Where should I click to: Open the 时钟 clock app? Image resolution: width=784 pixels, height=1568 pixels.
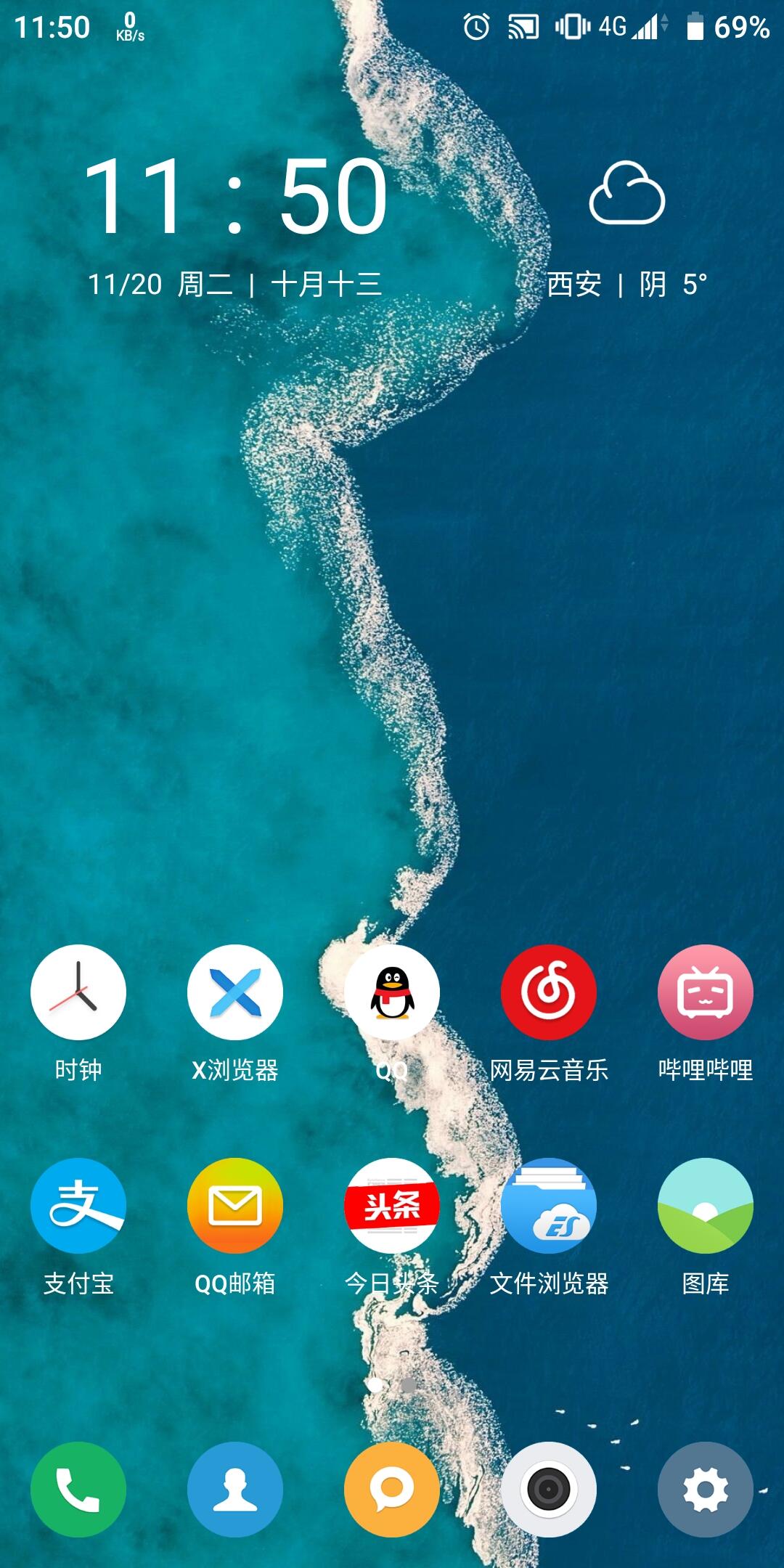pos(78,992)
